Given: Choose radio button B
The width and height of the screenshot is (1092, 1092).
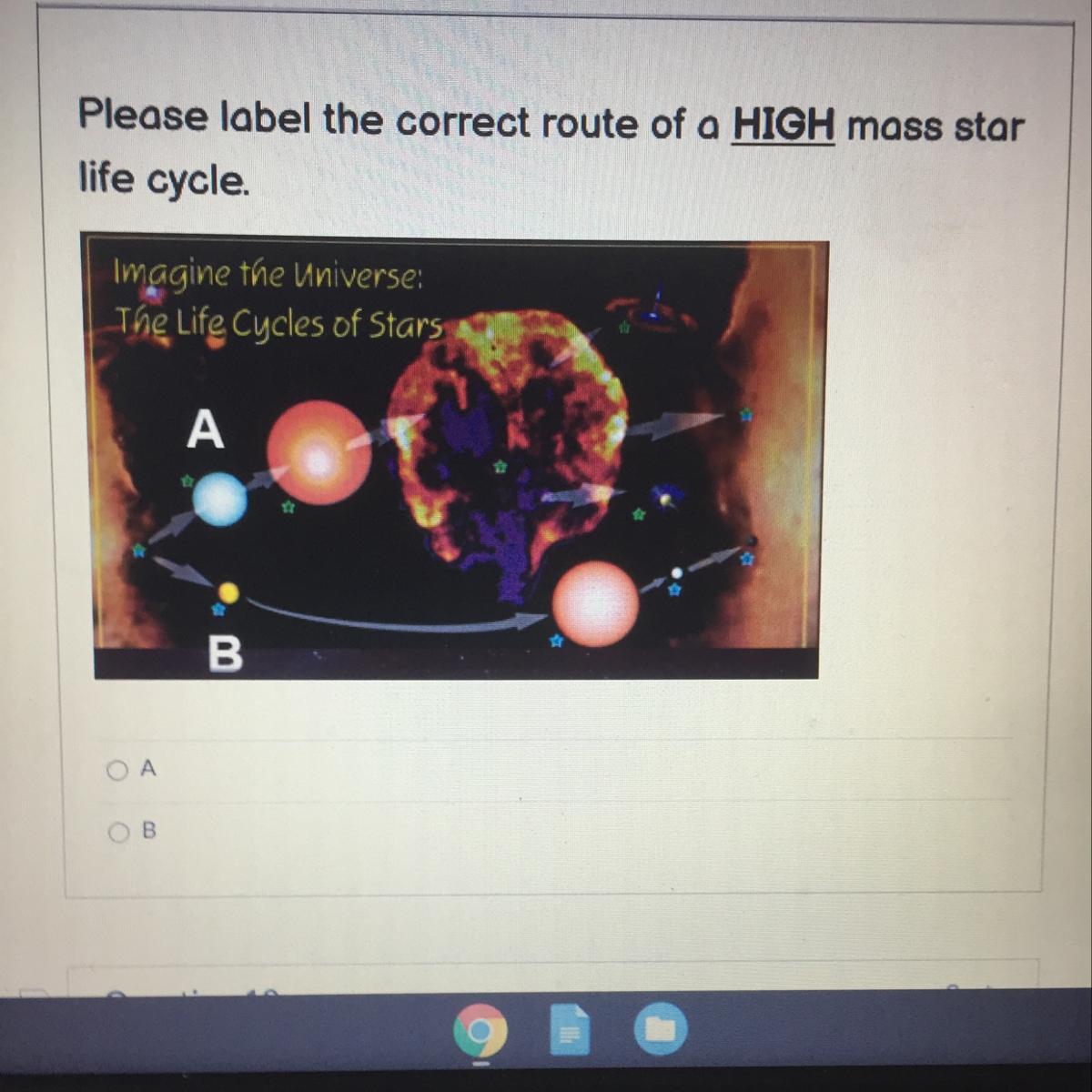Looking at the screenshot, I should tap(117, 832).
